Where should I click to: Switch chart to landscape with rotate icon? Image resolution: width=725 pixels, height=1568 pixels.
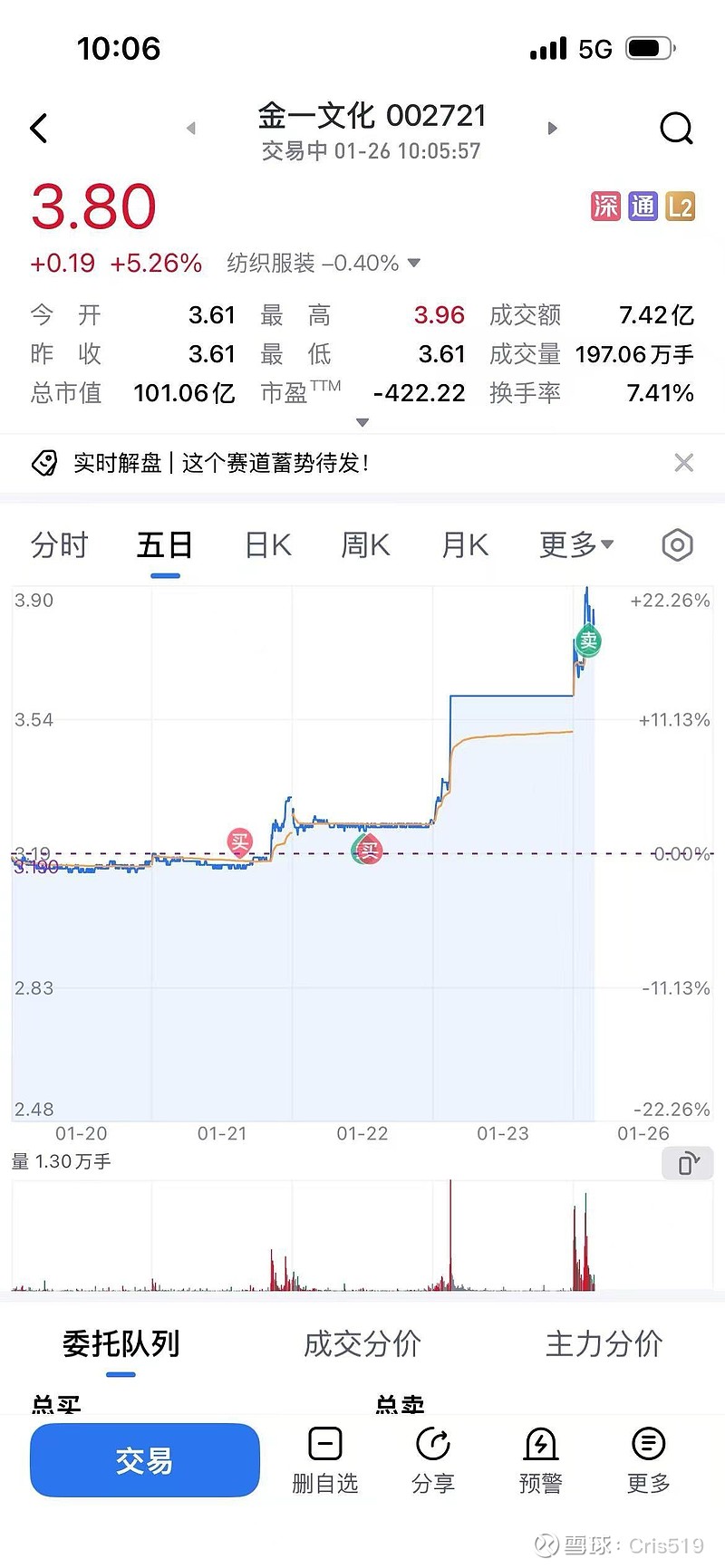[686, 1162]
